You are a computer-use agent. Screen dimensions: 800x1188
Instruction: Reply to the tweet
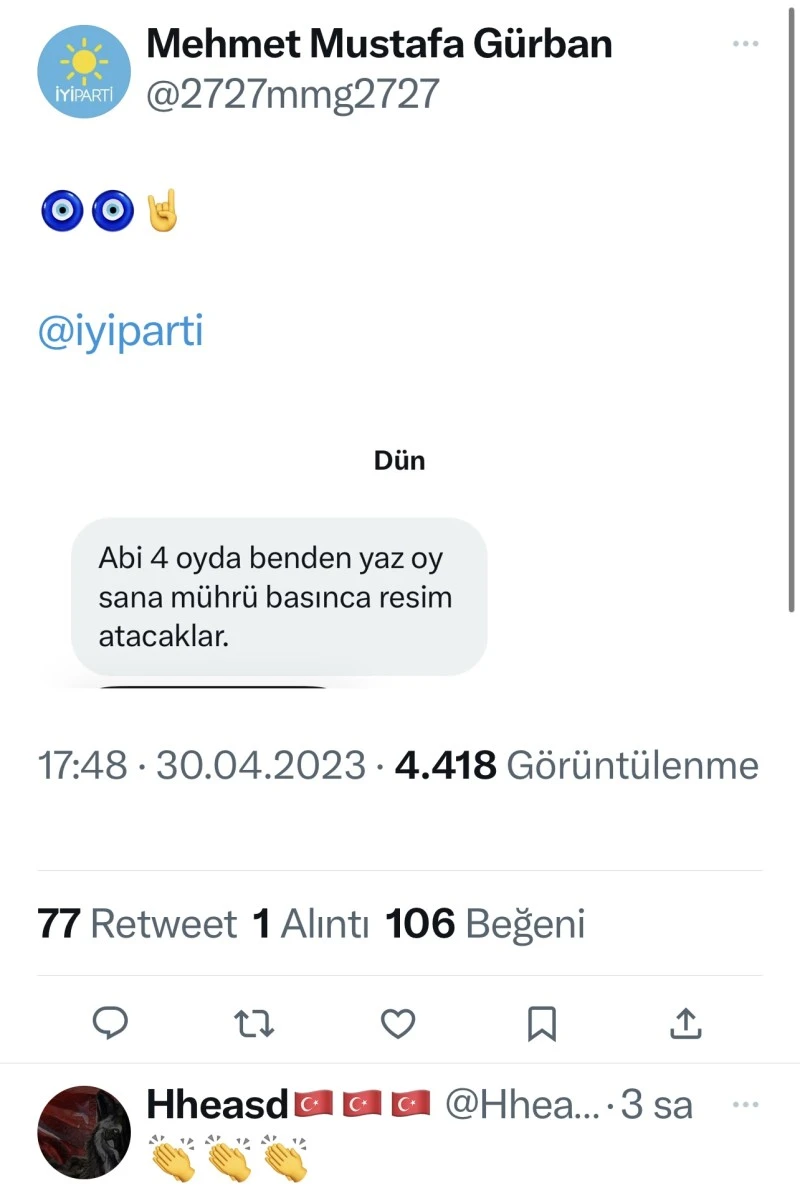point(111,1022)
